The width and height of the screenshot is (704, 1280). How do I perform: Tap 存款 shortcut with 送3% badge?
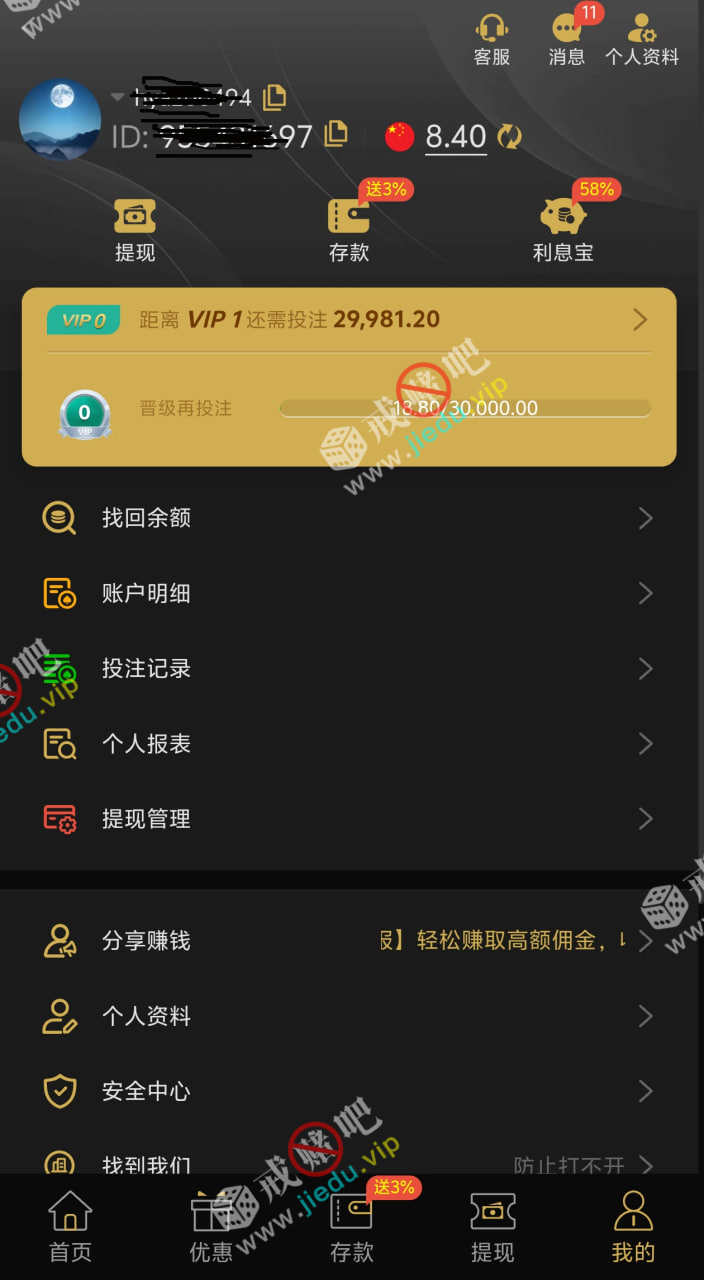[349, 230]
